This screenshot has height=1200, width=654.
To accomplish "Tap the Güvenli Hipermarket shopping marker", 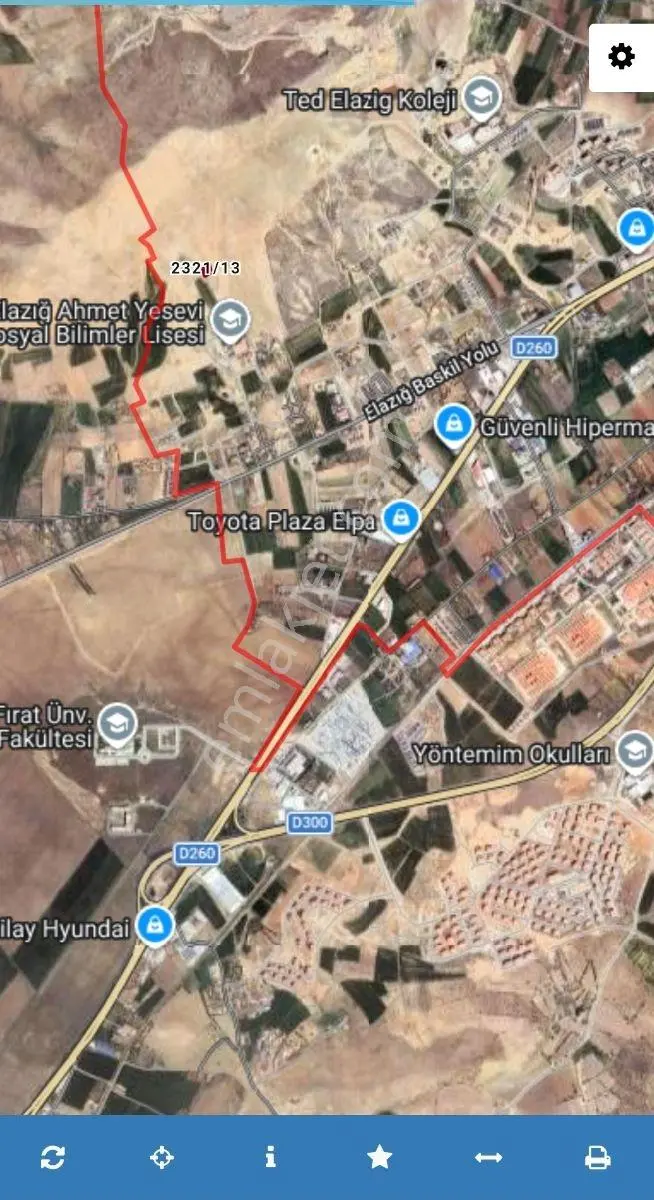I will point(454,427).
